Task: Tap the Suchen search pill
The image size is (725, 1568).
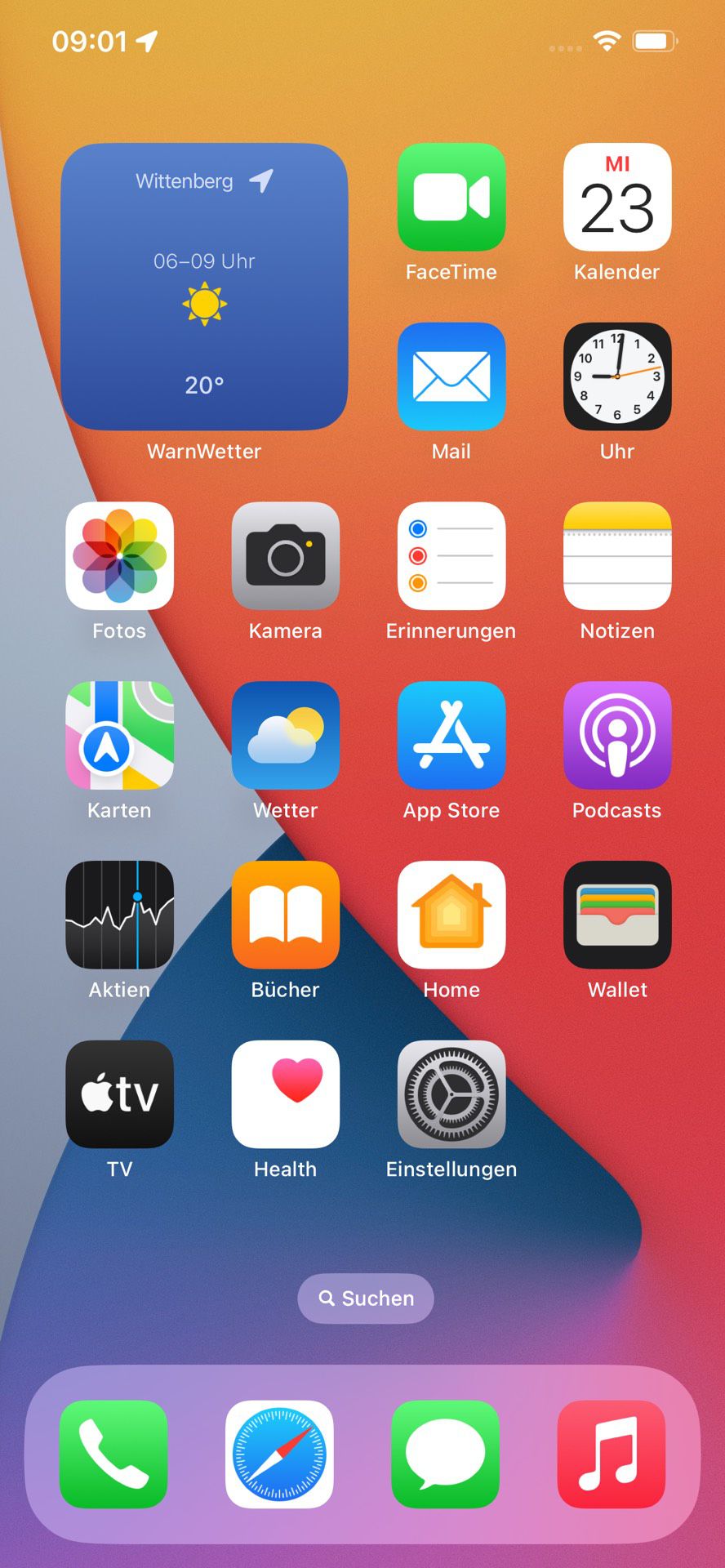Action: pyautogui.click(x=366, y=1298)
